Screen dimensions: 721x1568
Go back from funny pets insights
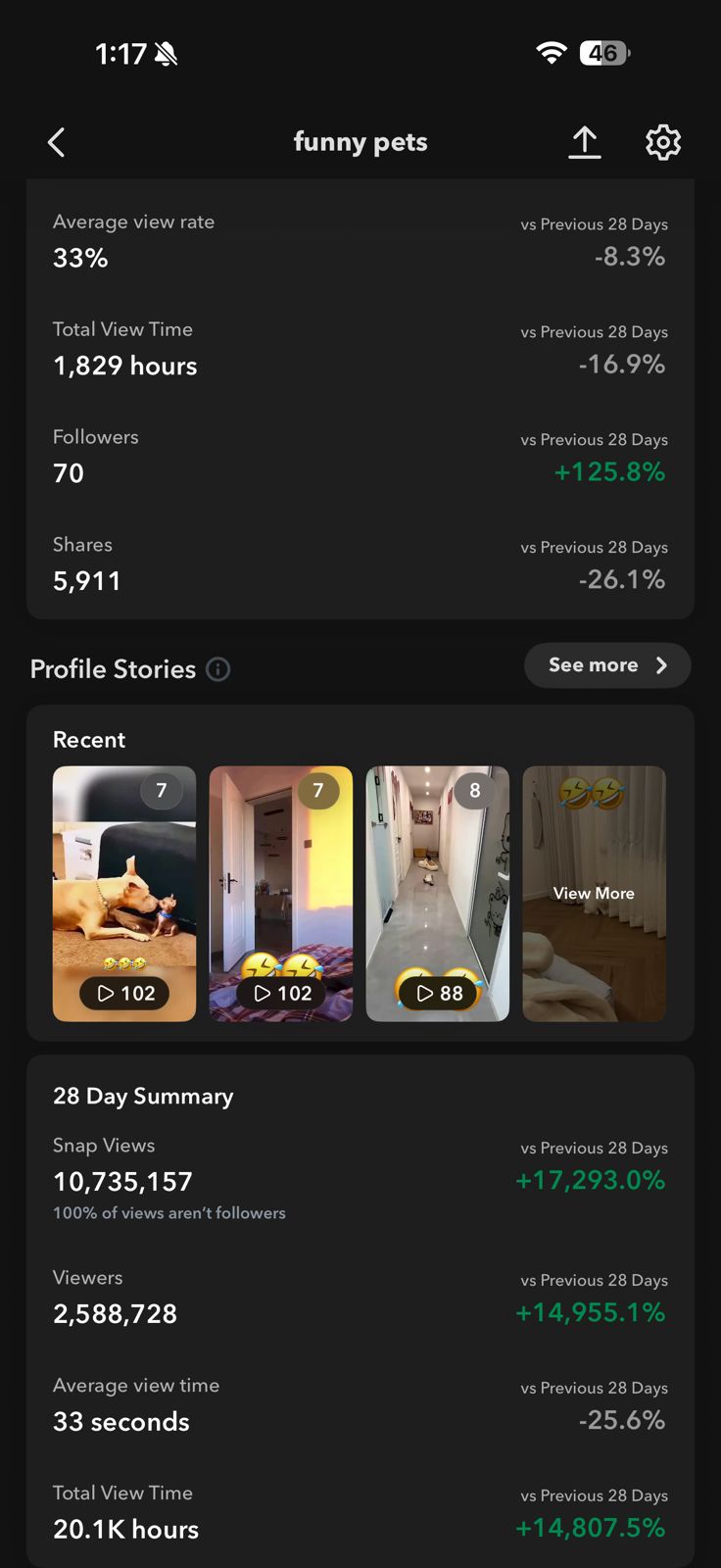coord(57,143)
